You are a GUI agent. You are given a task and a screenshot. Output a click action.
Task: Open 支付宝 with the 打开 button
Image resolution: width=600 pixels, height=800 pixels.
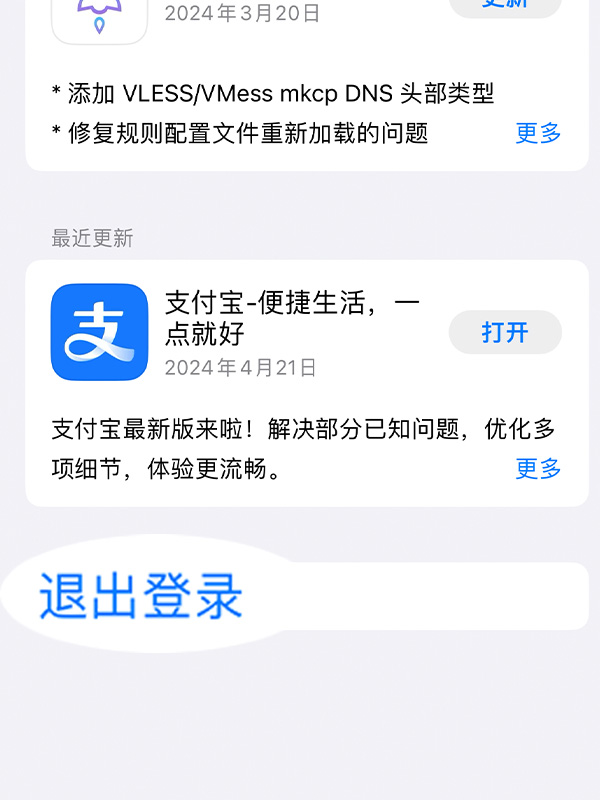coord(505,332)
